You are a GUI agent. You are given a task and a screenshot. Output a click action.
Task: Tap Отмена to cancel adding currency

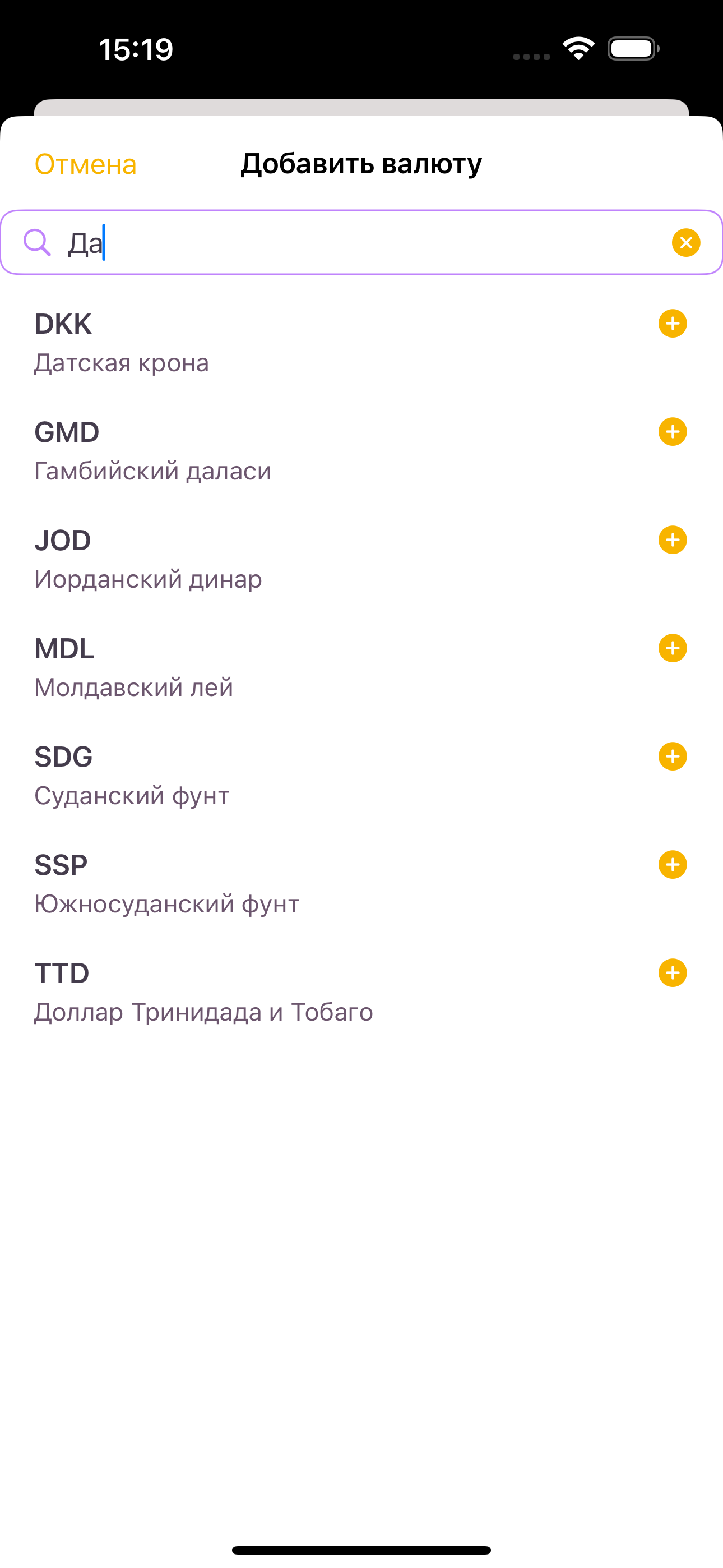tap(85, 164)
